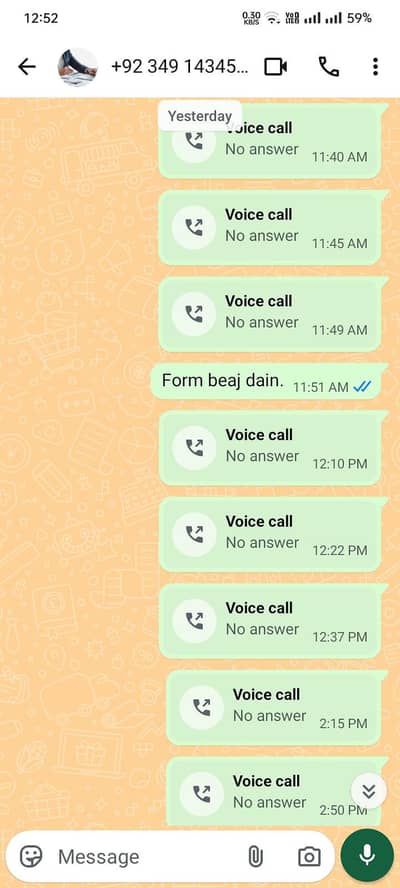Tap the 12:22 PM voice call entry
The width and height of the screenshot is (400, 888).
click(270, 535)
